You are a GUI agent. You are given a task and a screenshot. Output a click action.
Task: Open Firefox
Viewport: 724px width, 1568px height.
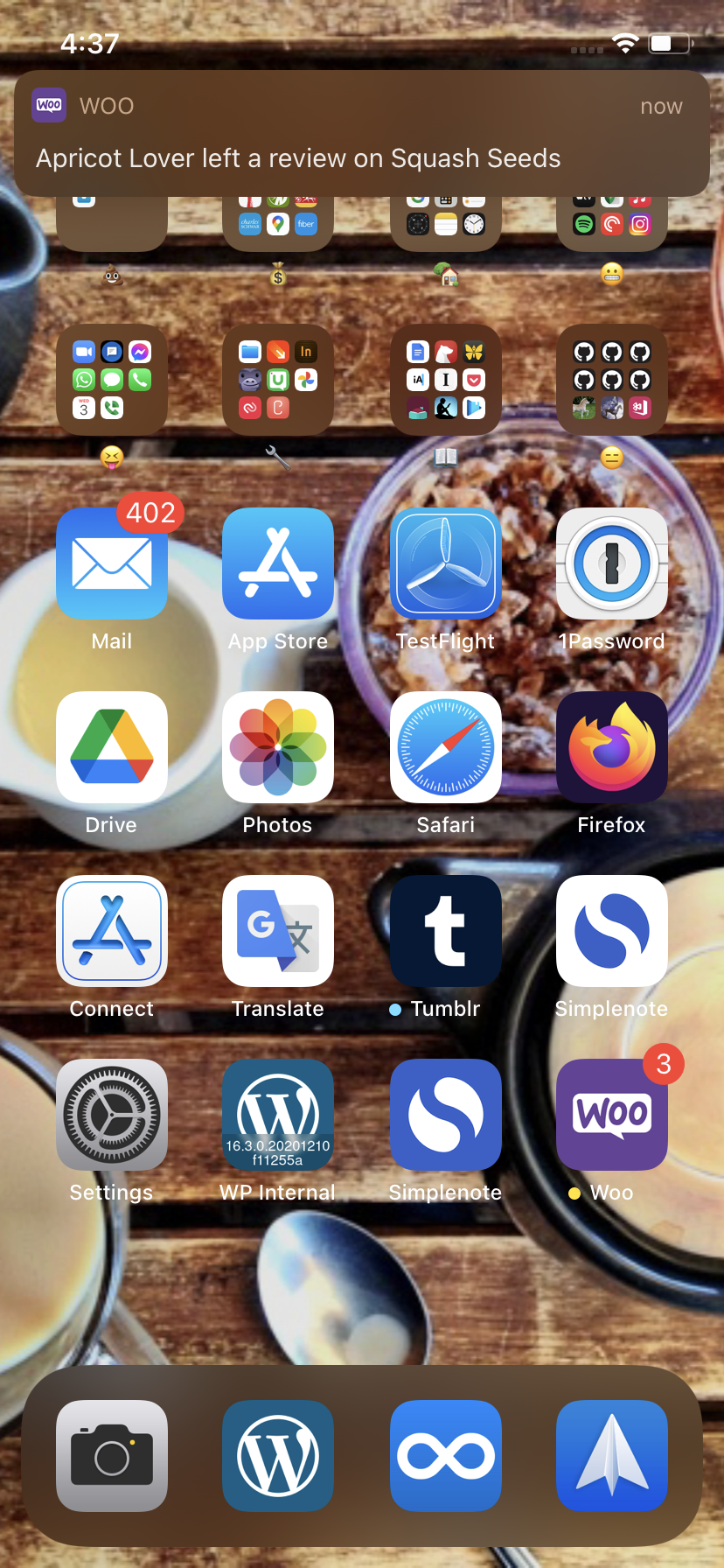click(612, 747)
